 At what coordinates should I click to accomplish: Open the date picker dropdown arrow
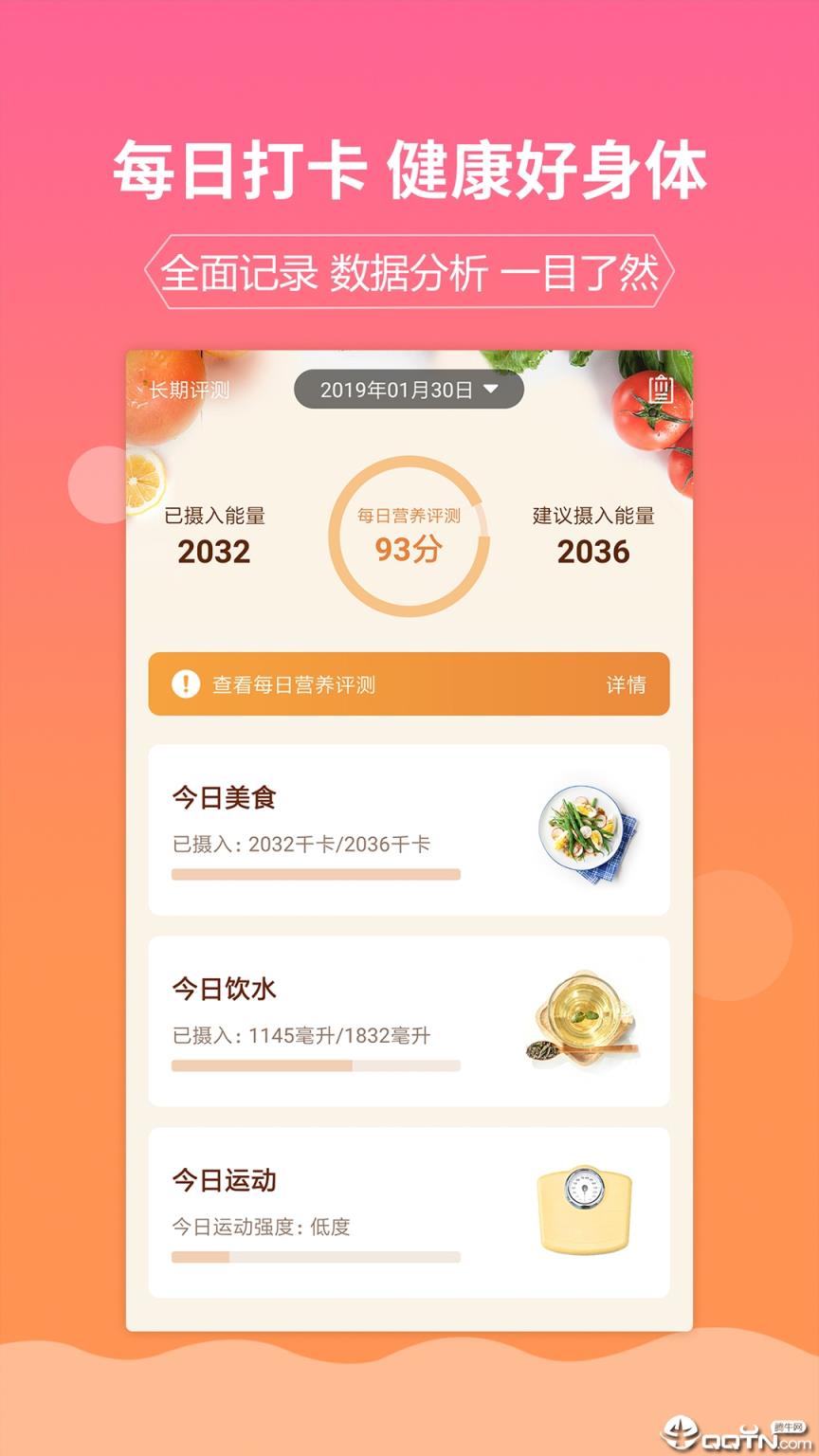pyautogui.click(x=491, y=389)
